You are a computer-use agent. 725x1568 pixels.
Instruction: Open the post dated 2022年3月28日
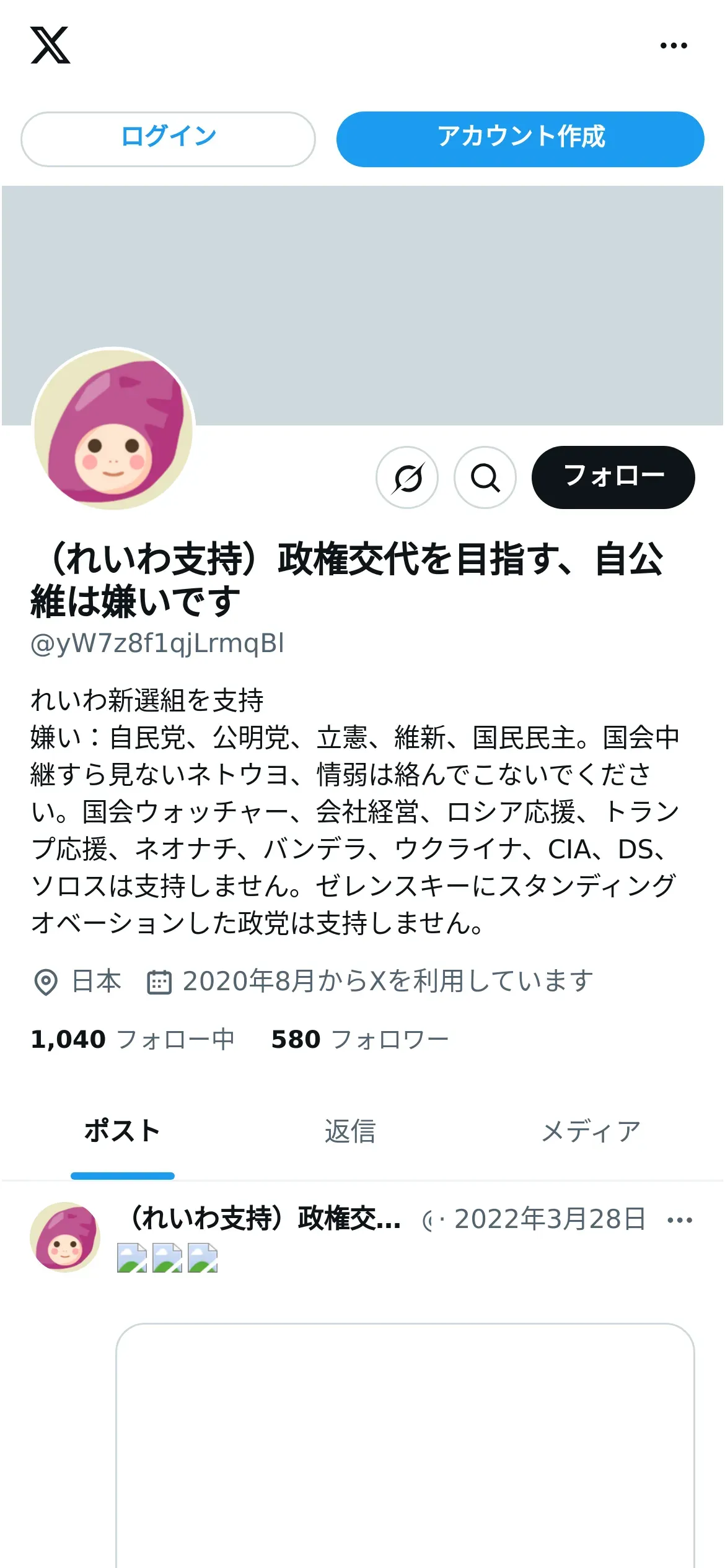[x=550, y=1219]
